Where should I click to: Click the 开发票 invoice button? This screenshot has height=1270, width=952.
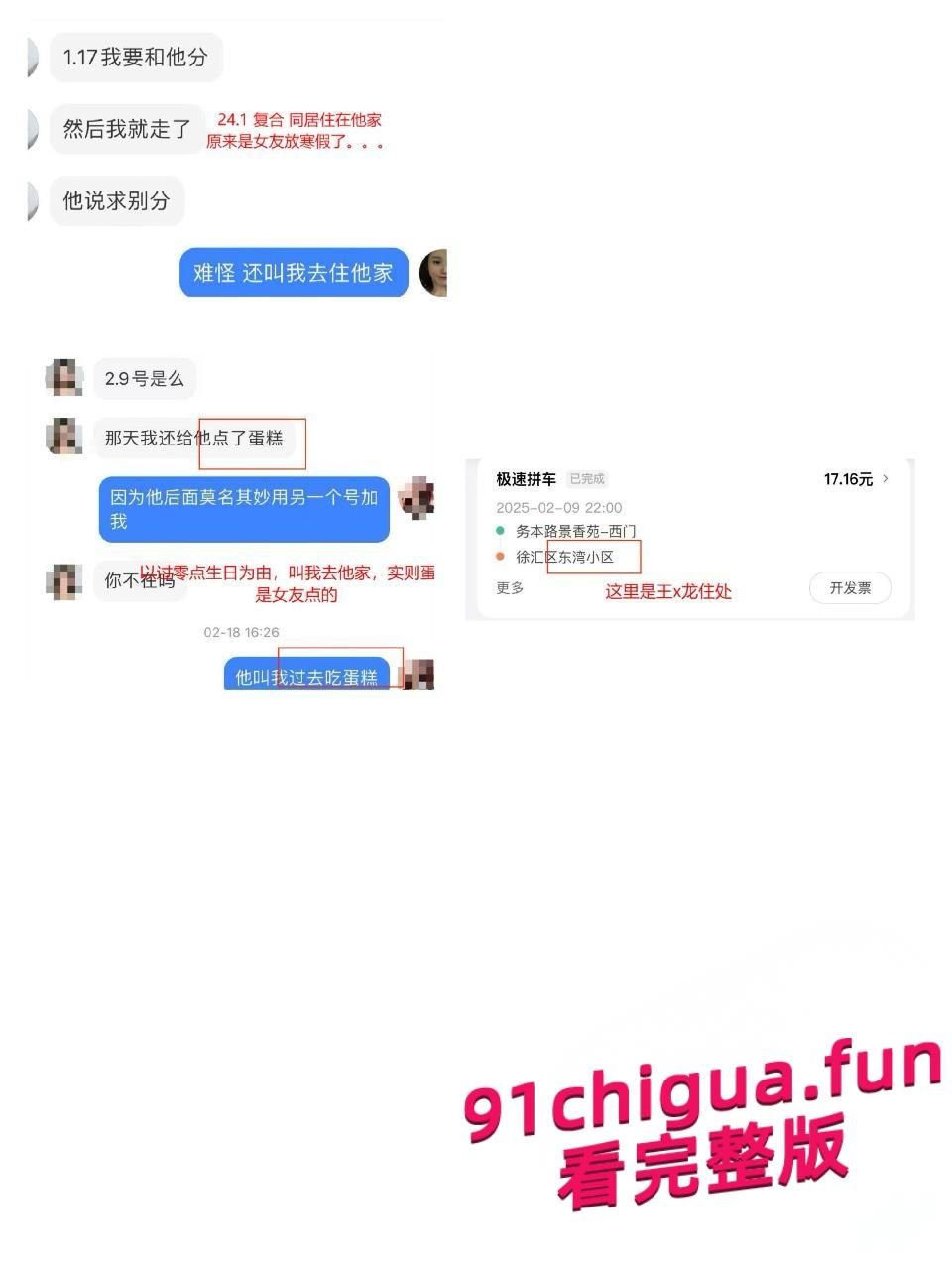(849, 587)
